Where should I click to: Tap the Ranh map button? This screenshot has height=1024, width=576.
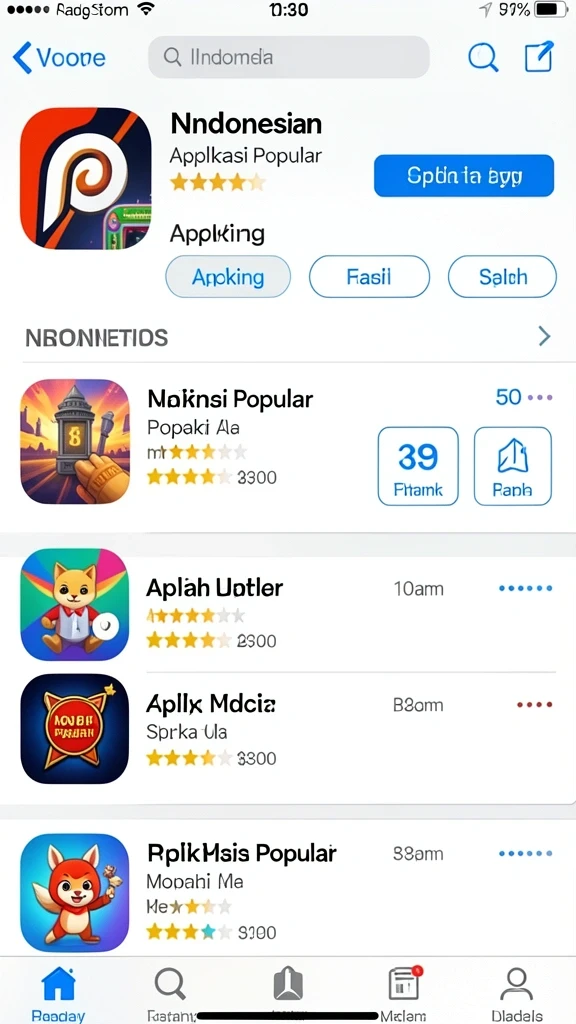click(513, 466)
